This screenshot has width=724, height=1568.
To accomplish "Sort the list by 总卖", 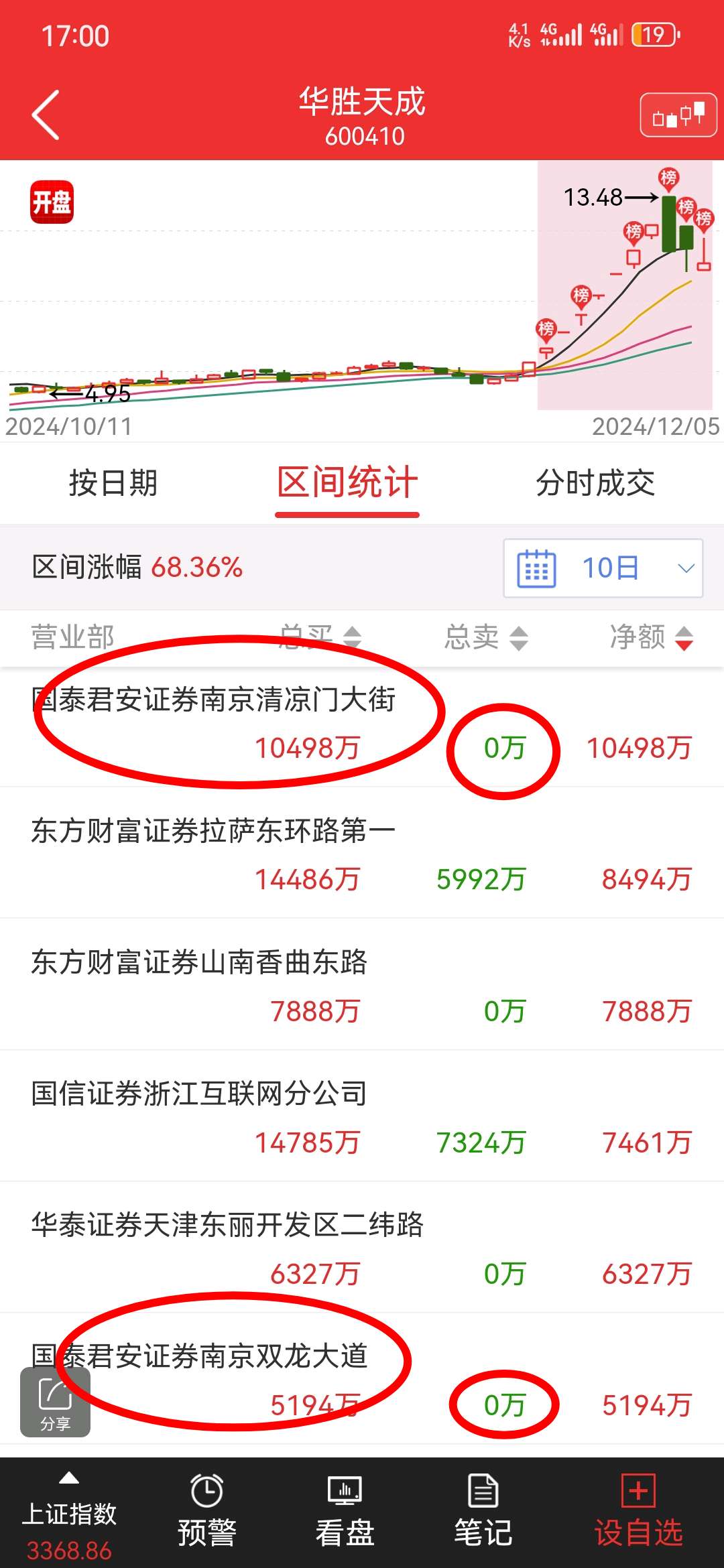I will [x=486, y=637].
